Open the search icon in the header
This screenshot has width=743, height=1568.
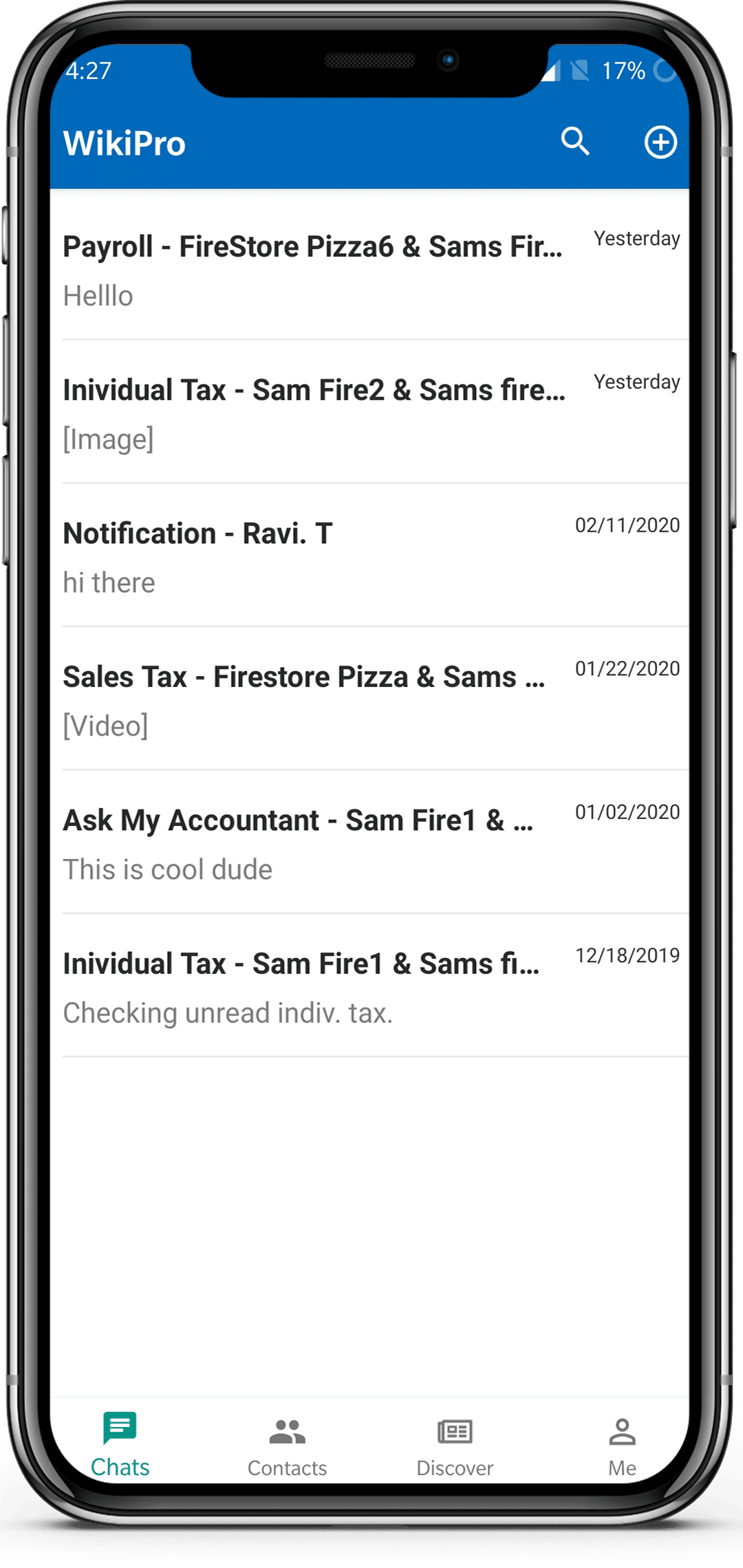(576, 142)
